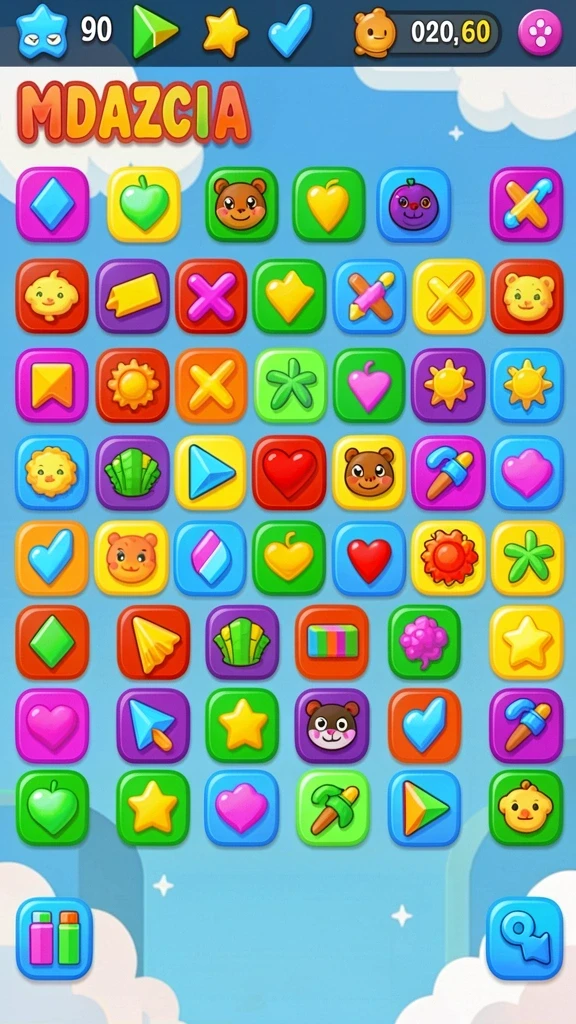Select the pink berry on green tile
Screen dimensions: 576x1024
click(x=424, y=642)
